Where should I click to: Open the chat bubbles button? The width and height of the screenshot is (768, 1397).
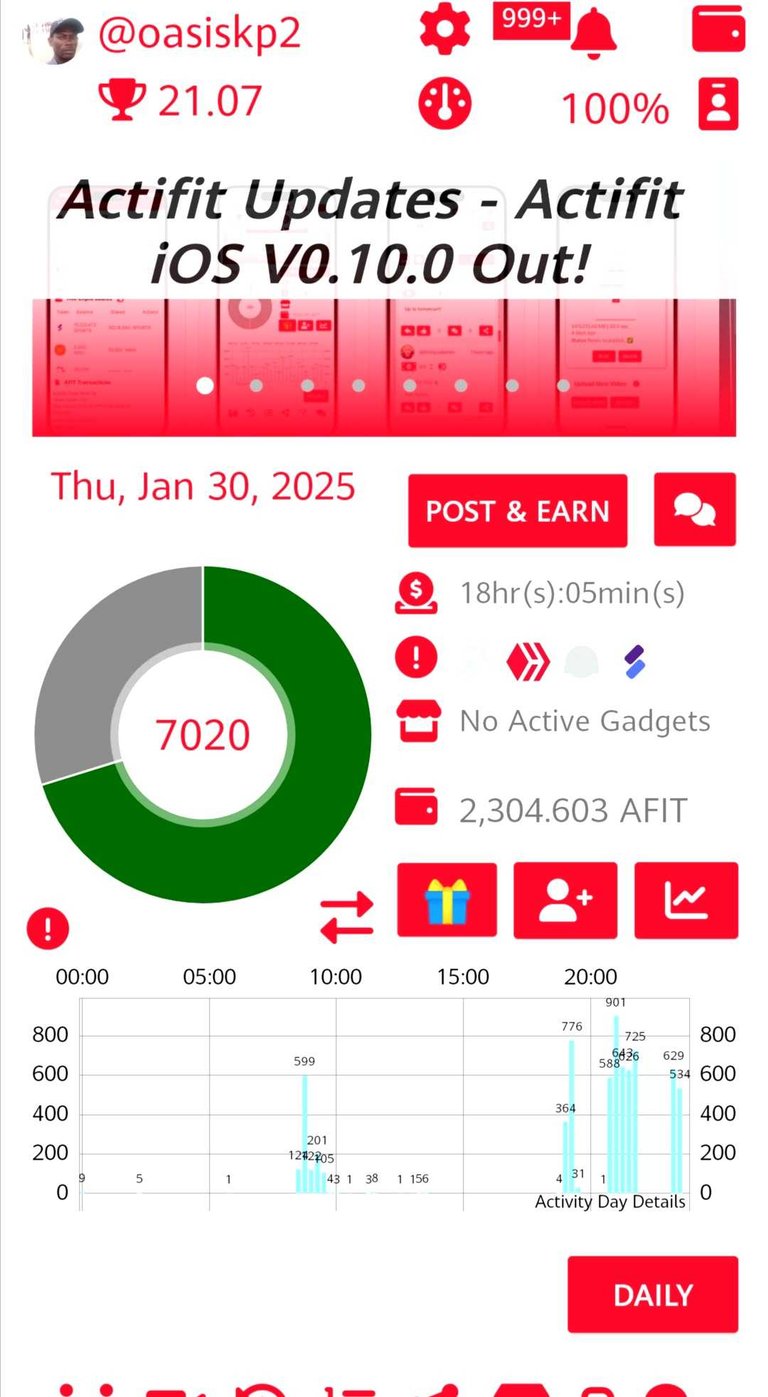coord(695,510)
